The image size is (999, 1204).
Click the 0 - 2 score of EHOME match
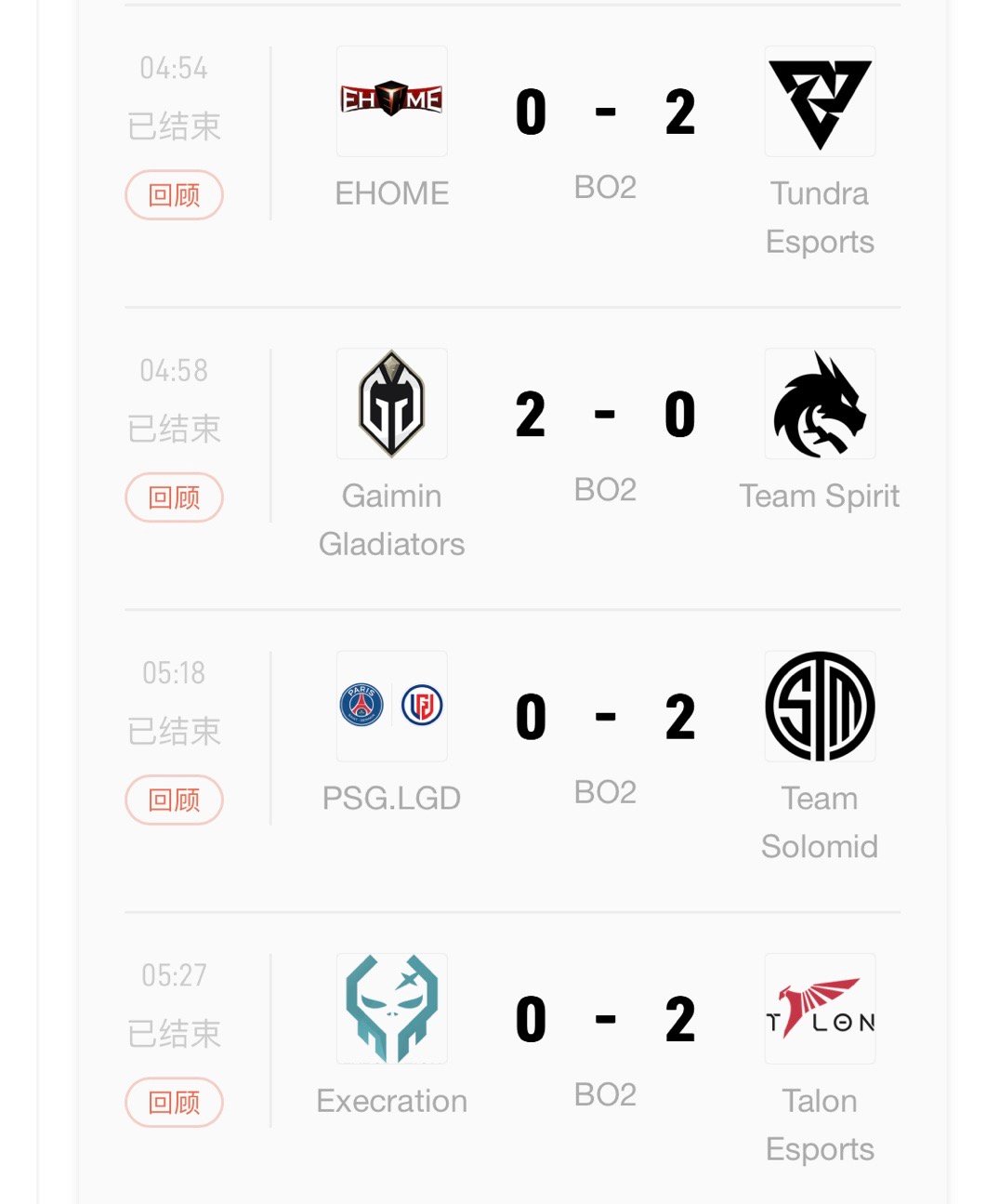(x=607, y=110)
